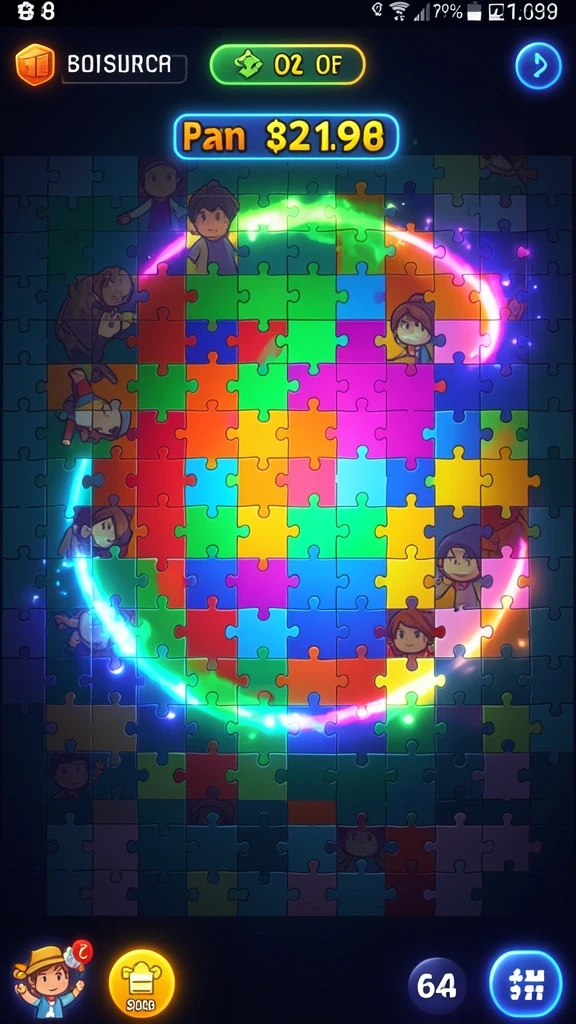Screen dimensions: 576x1024
Task: Open the character avatar with straw hat
Action: tap(50, 980)
